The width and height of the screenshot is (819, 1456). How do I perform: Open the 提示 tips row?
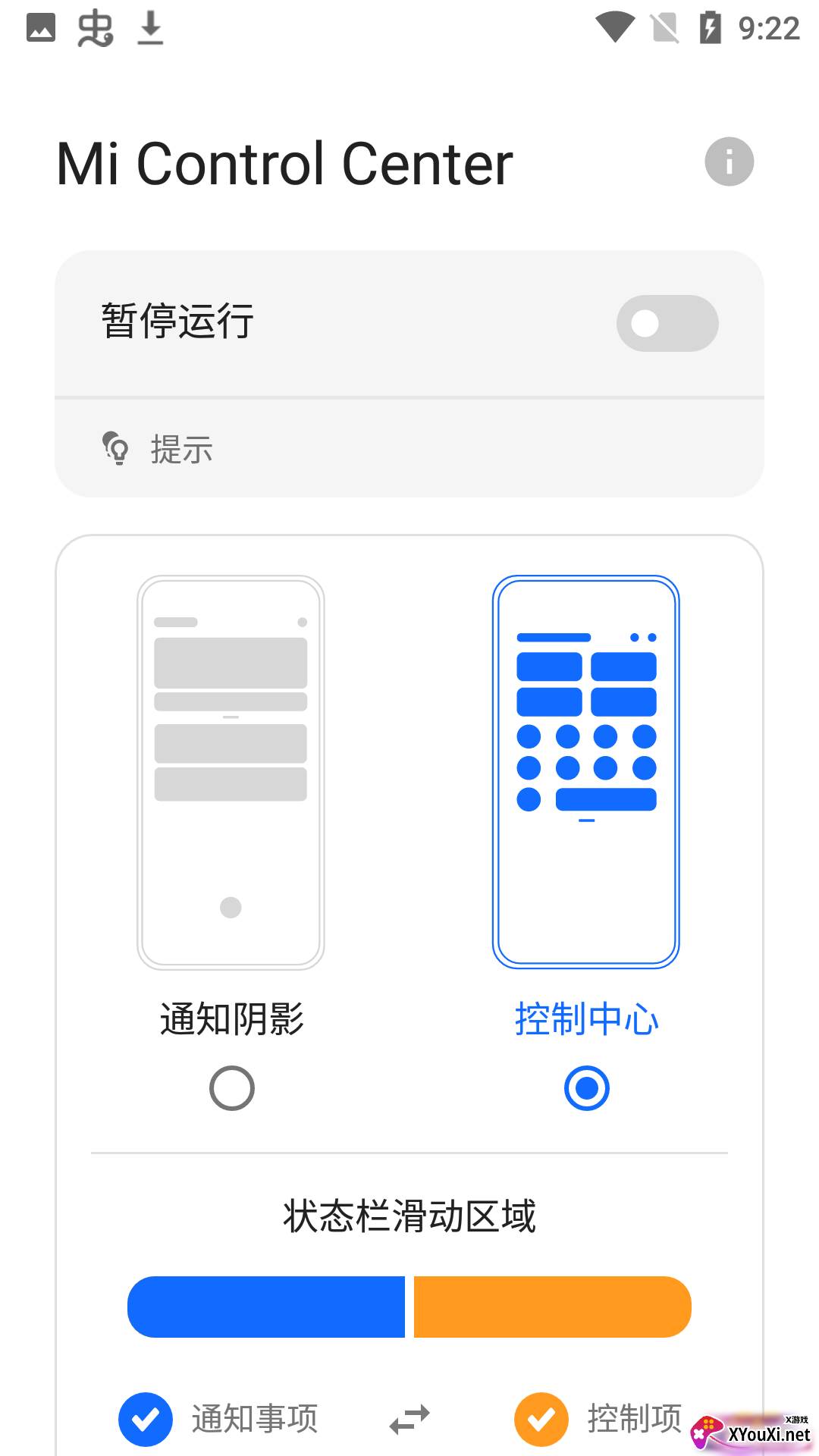point(409,449)
